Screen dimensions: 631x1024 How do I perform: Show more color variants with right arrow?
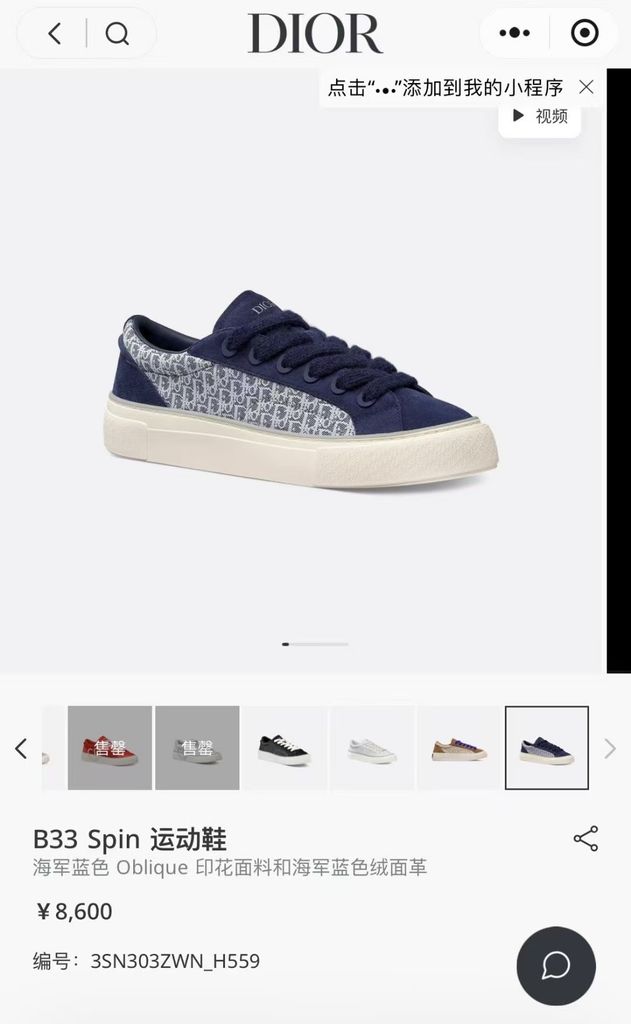click(x=610, y=748)
